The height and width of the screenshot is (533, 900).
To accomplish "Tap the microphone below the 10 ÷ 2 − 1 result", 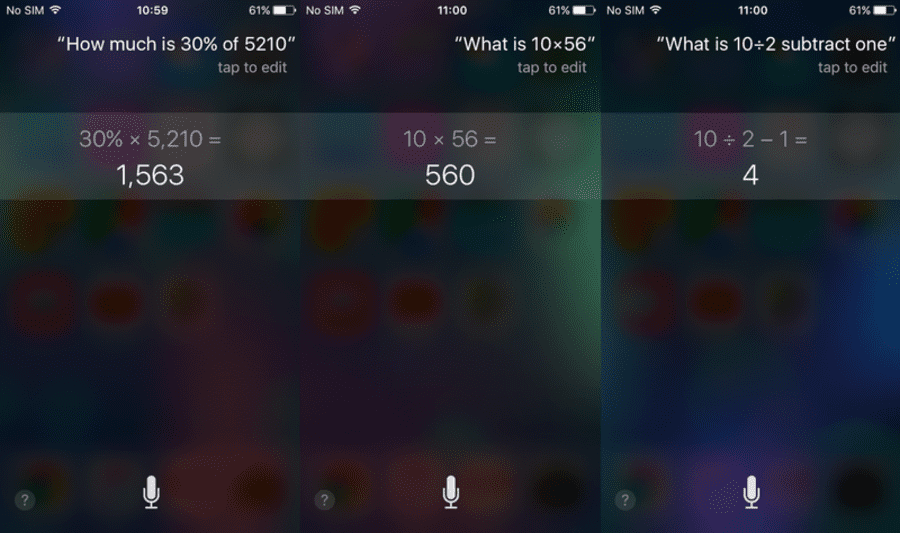I will pyautogui.click(x=751, y=493).
